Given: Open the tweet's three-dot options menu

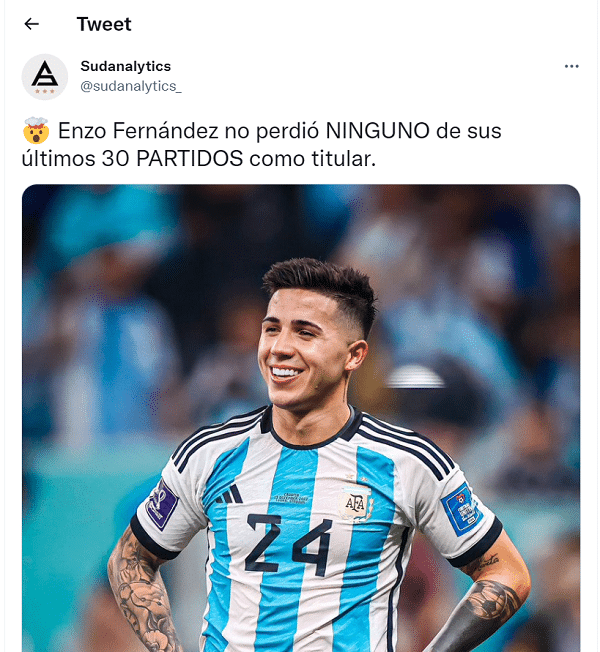Looking at the screenshot, I should pos(572,67).
